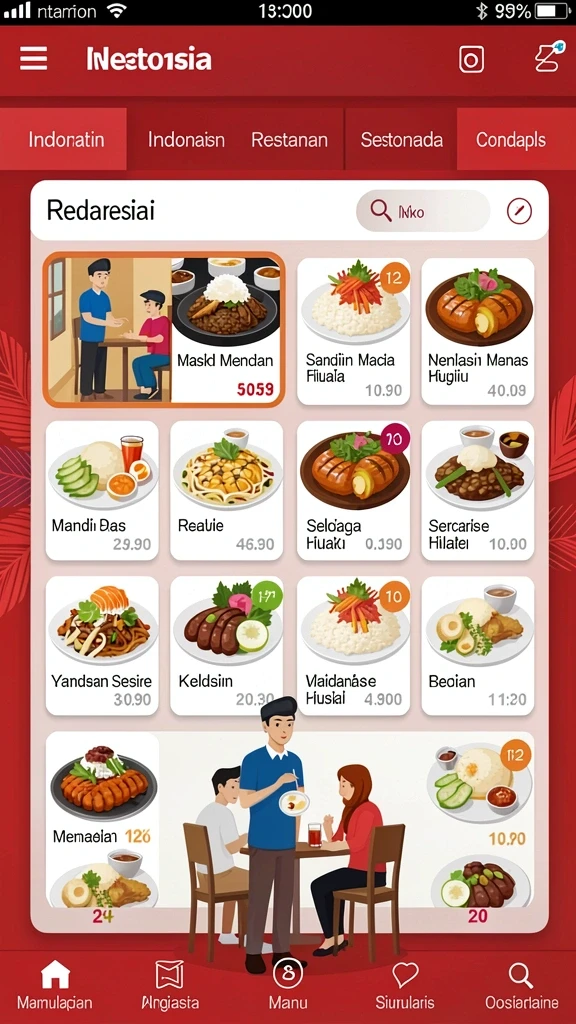View the Keldsiin dish card
The image size is (576, 1024).
pyautogui.click(x=227, y=646)
